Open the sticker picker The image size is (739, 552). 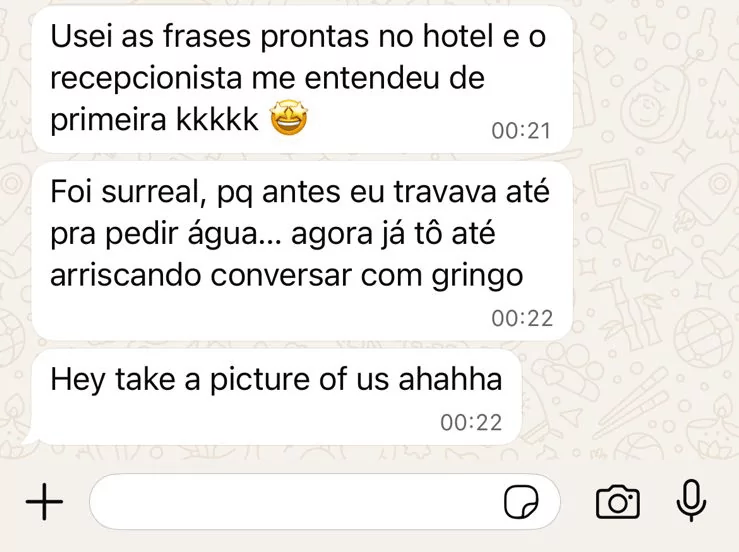(521, 502)
